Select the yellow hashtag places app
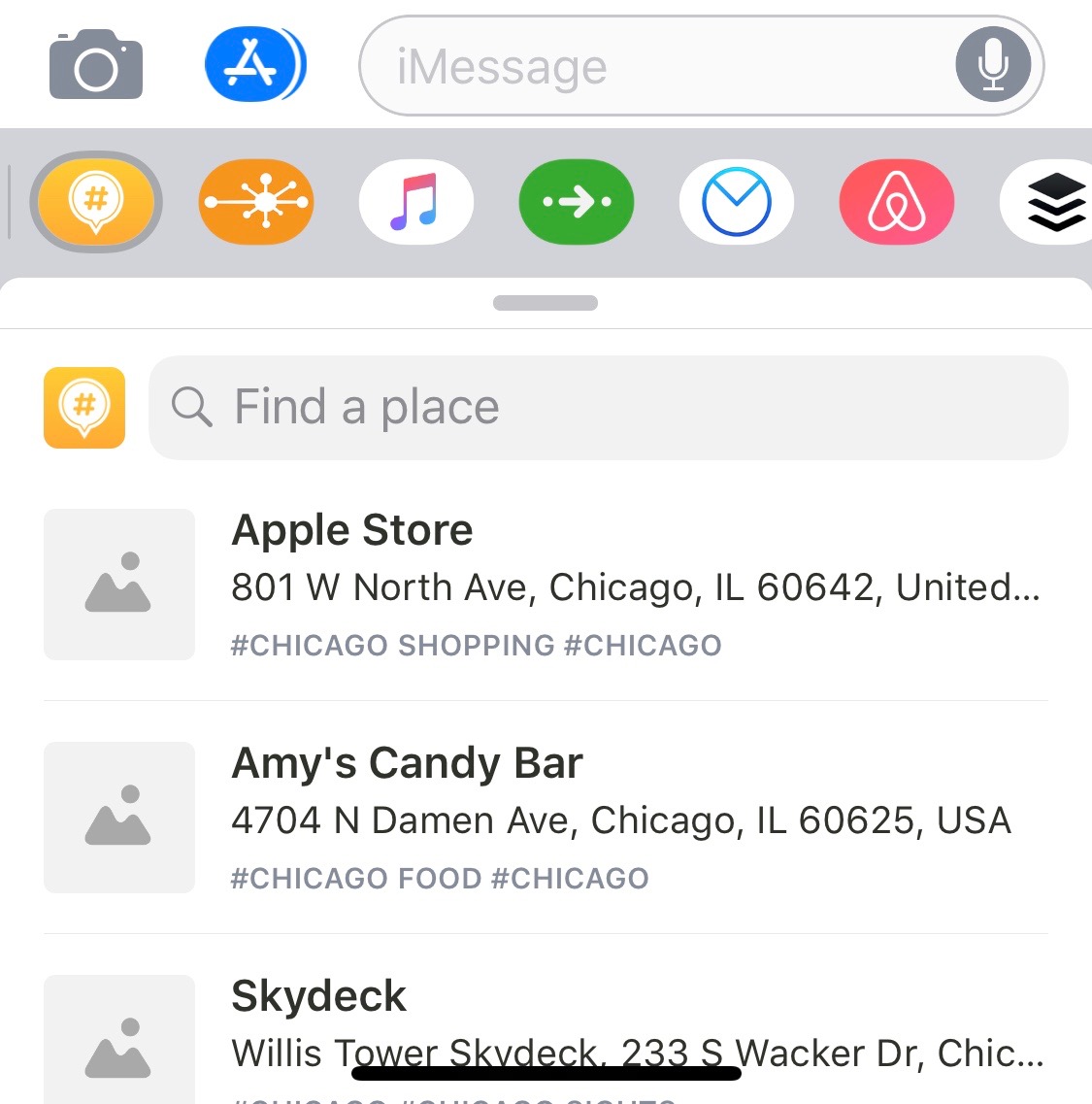This screenshot has width=1092, height=1104. (x=96, y=202)
